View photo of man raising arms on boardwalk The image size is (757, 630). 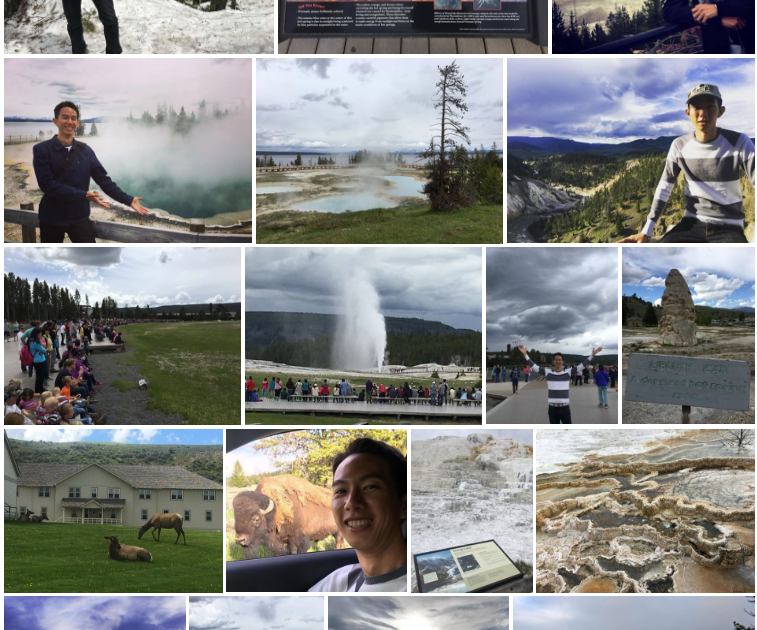point(552,335)
